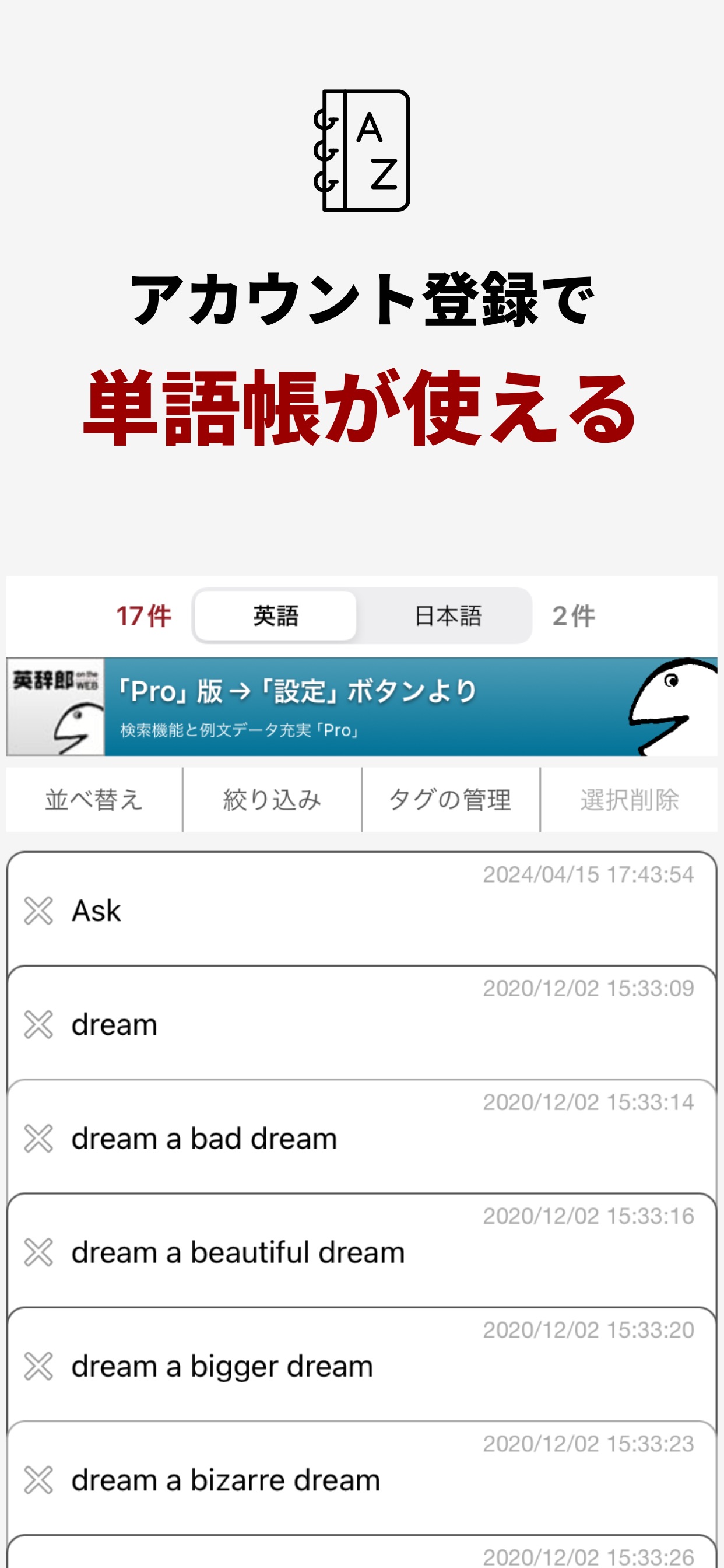Click the X icon on "dream a bizarre dream"
Viewport: 724px width, 1568px height.
pyautogui.click(x=38, y=1479)
